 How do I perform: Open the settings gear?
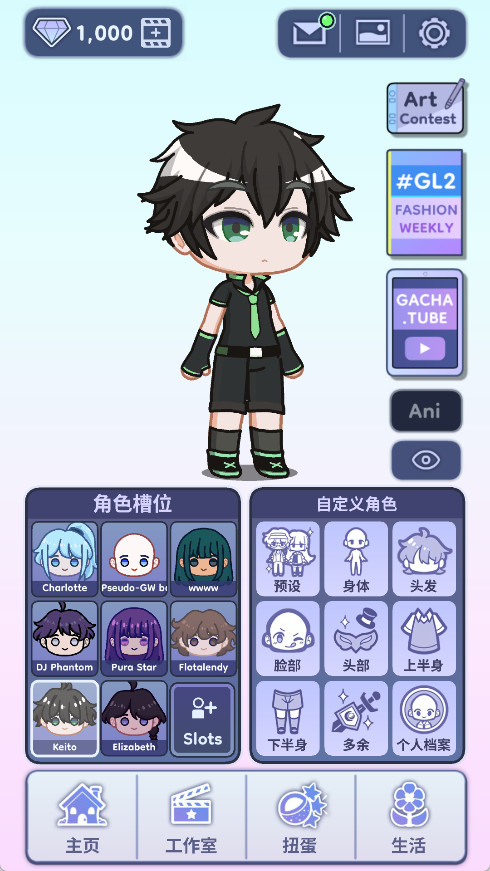coord(434,33)
